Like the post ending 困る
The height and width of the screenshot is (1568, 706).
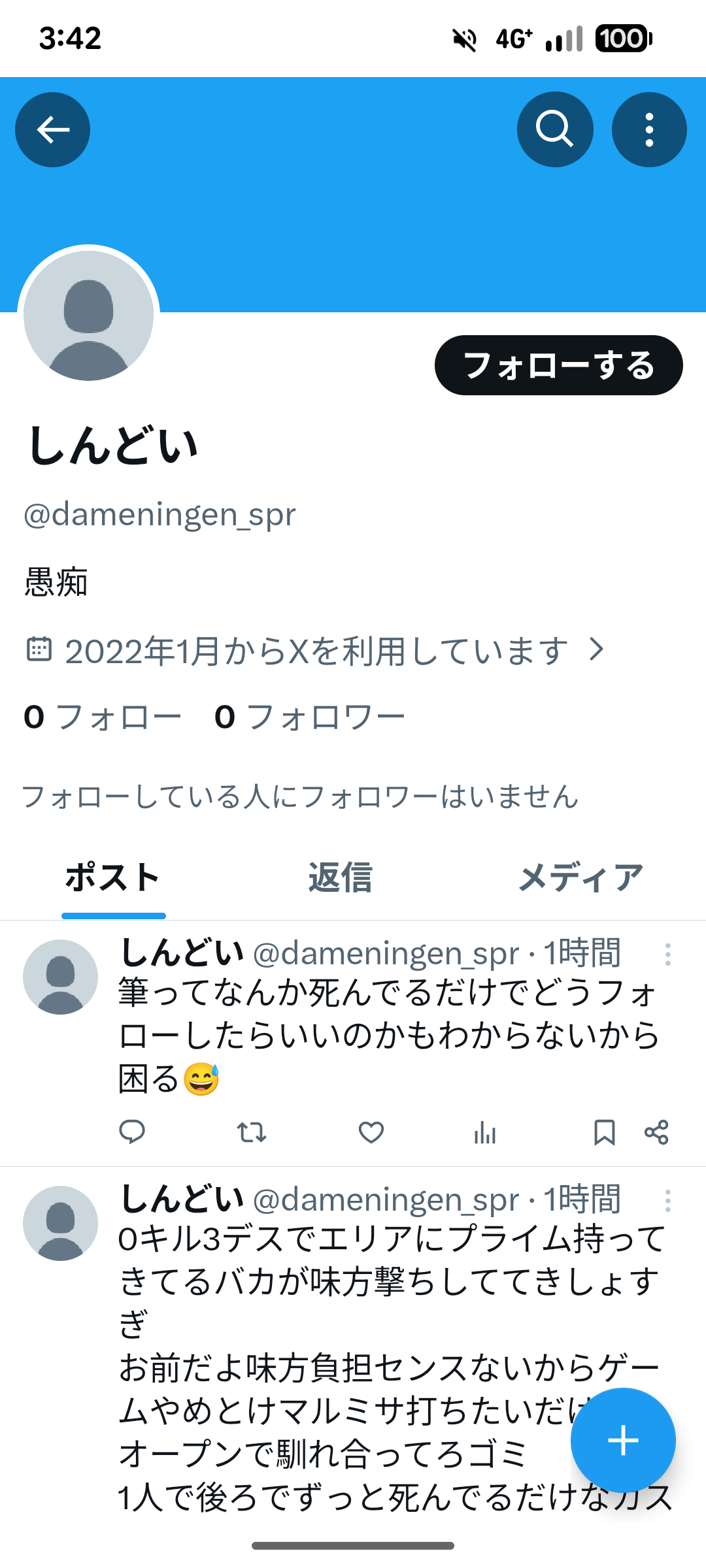tap(371, 1132)
